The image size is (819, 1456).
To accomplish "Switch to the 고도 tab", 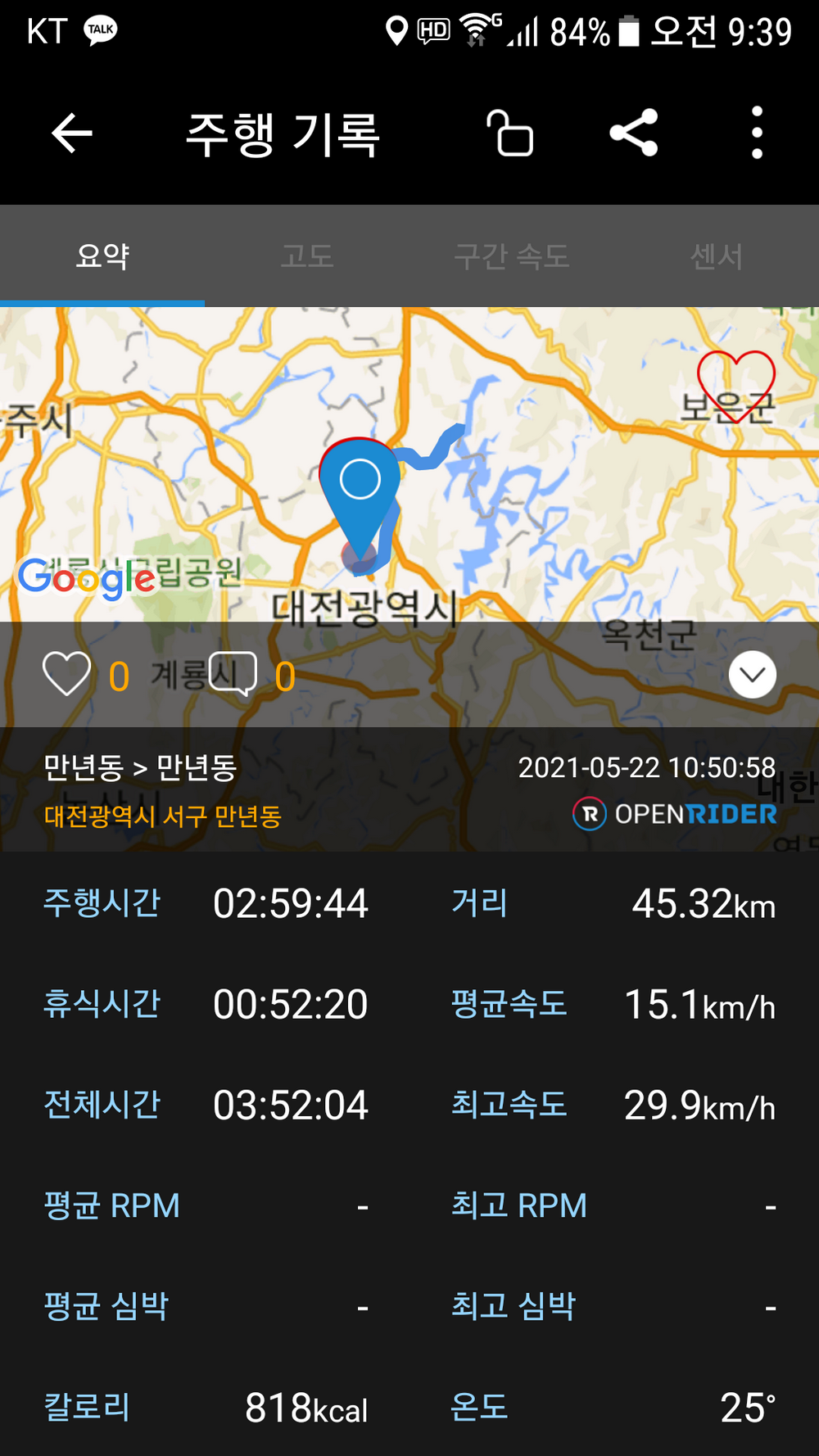I will (307, 256).
